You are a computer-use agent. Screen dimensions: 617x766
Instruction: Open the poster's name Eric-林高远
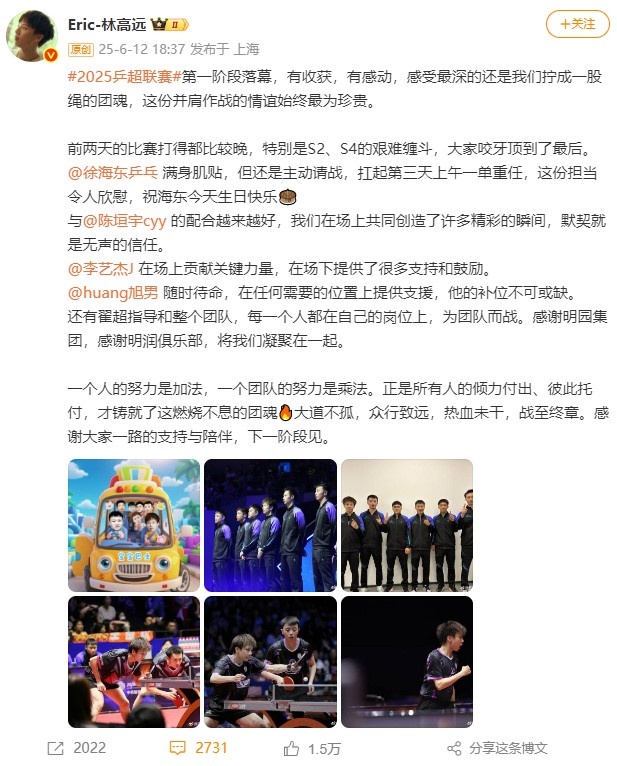[112, 25]
